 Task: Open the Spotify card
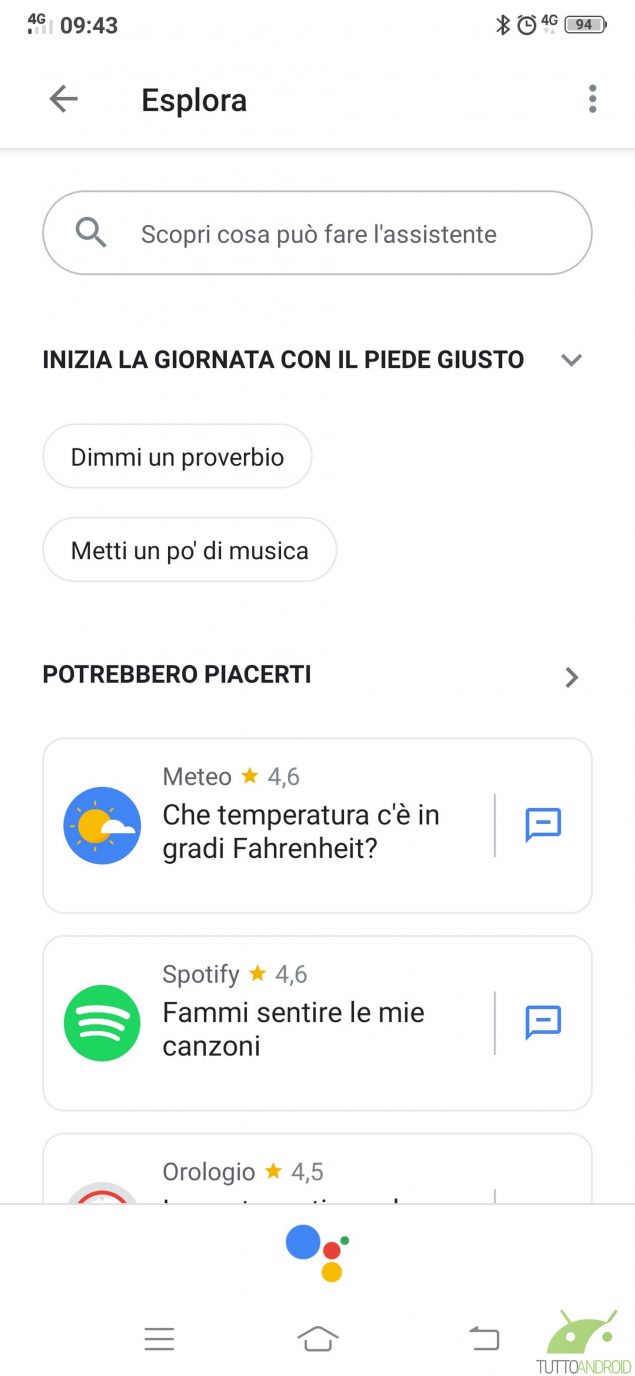coord(270,1022)
